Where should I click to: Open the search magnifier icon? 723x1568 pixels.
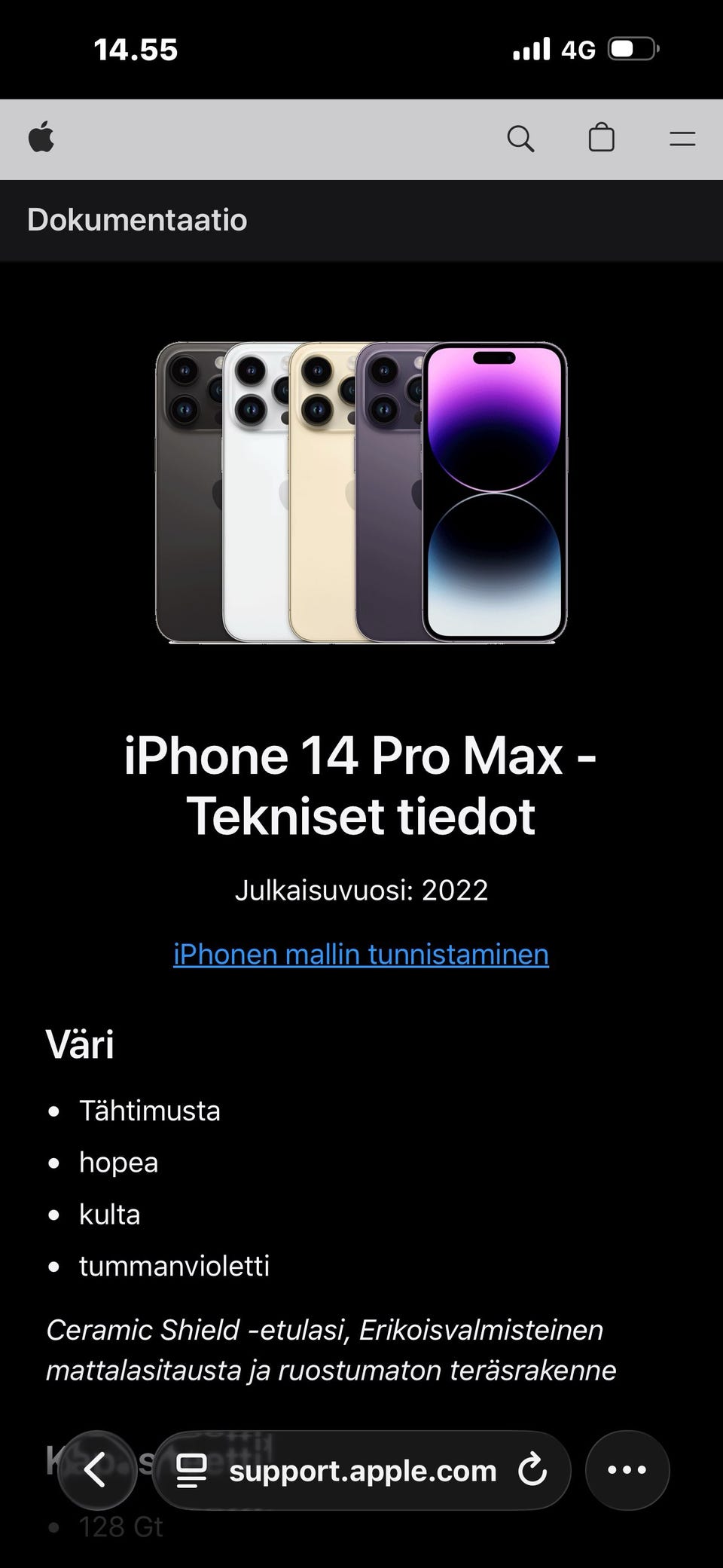(520, 139)
